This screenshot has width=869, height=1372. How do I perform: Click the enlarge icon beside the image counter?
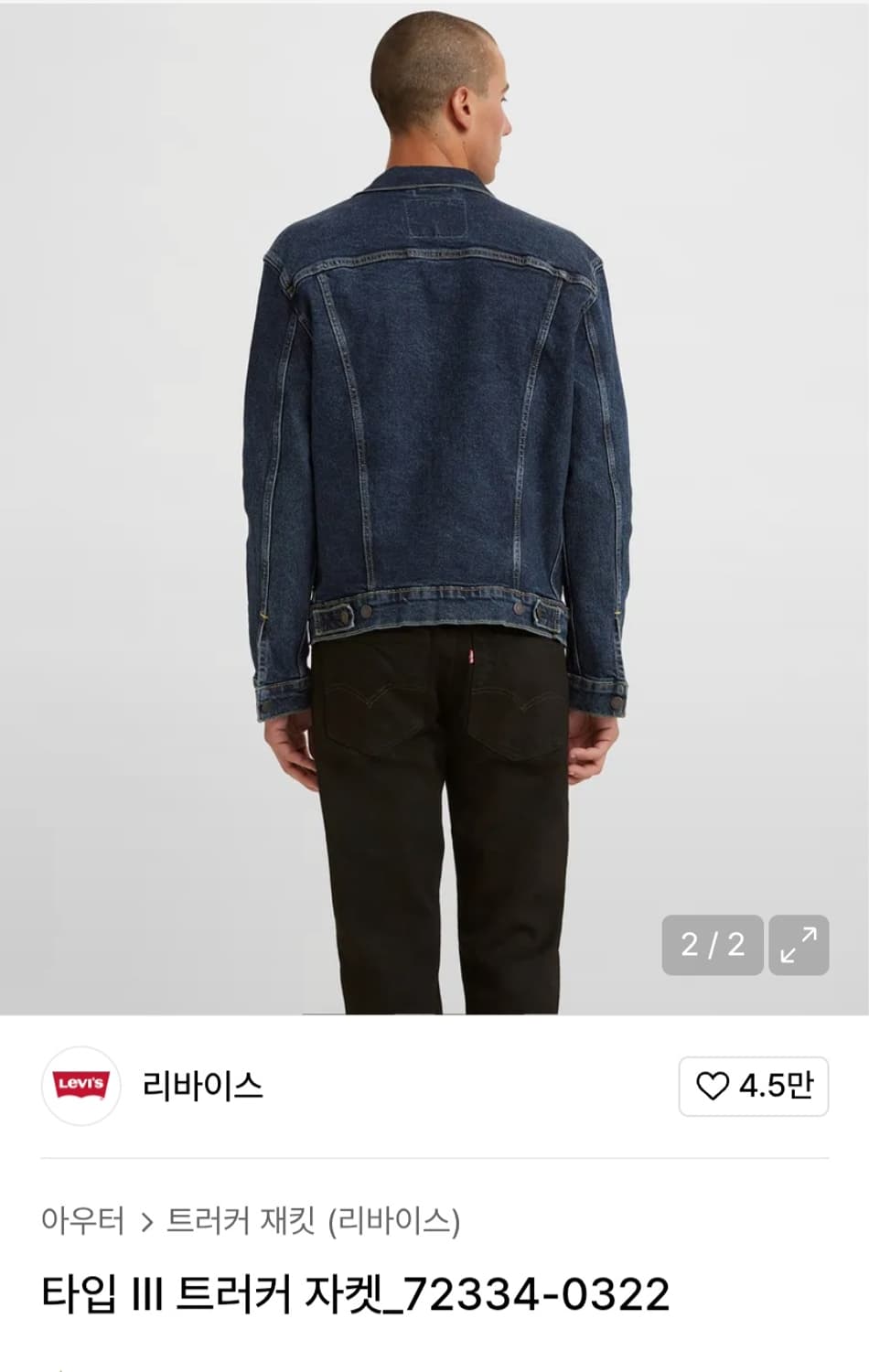799,943
